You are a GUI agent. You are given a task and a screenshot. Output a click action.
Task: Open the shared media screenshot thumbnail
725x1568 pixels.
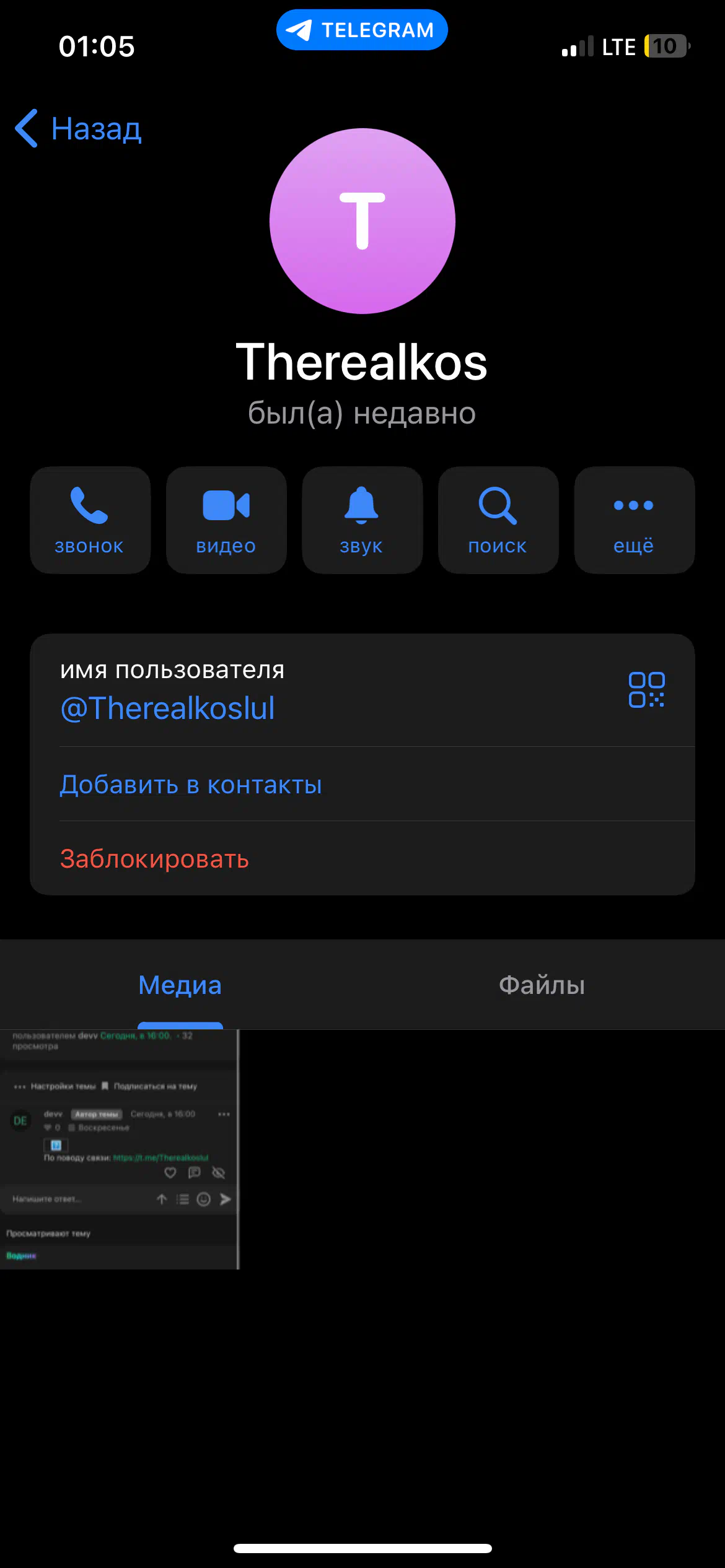[x=120, y=1149]
